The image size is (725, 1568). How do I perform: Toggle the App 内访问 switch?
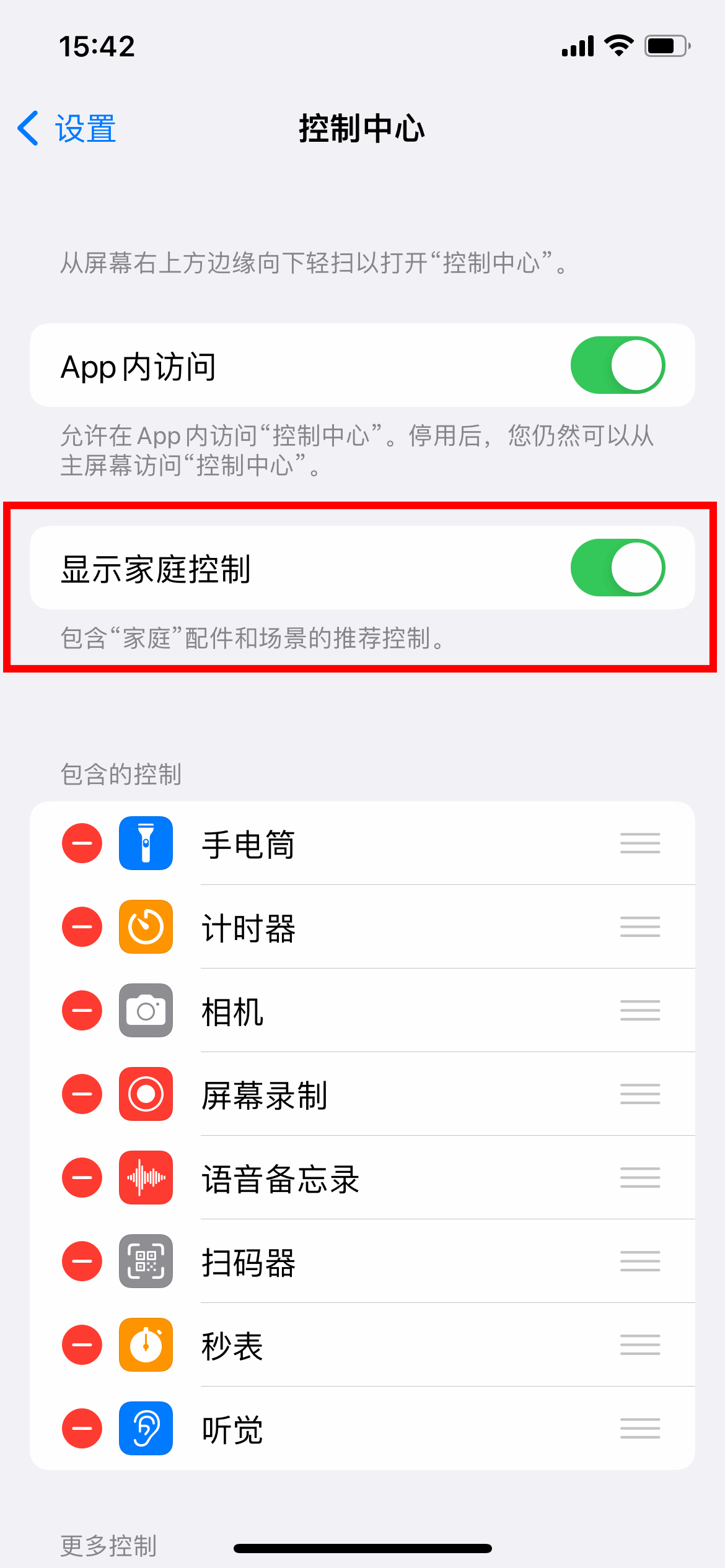point(617,365)
